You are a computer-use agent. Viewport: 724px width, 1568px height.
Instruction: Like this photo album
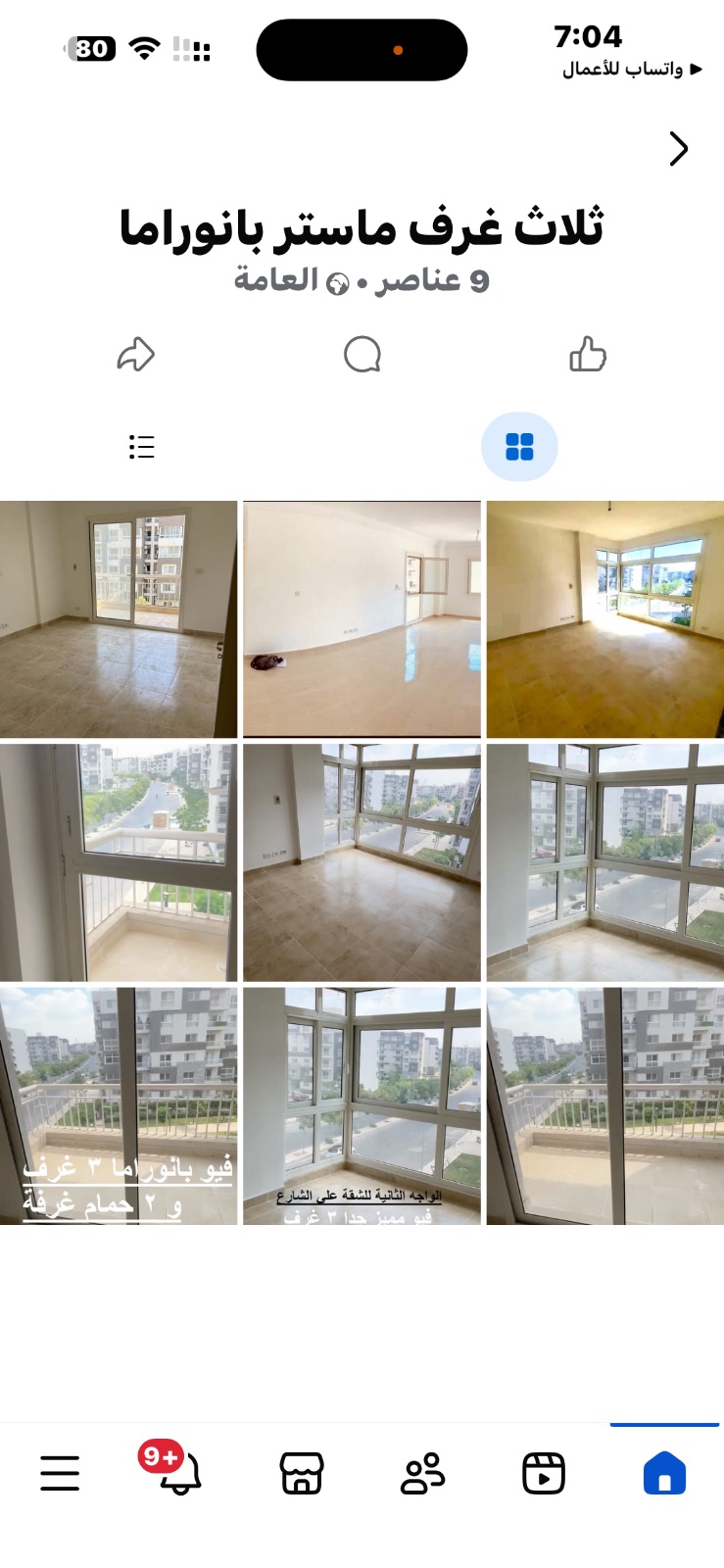pyautogui.click(x=588, y=354)
